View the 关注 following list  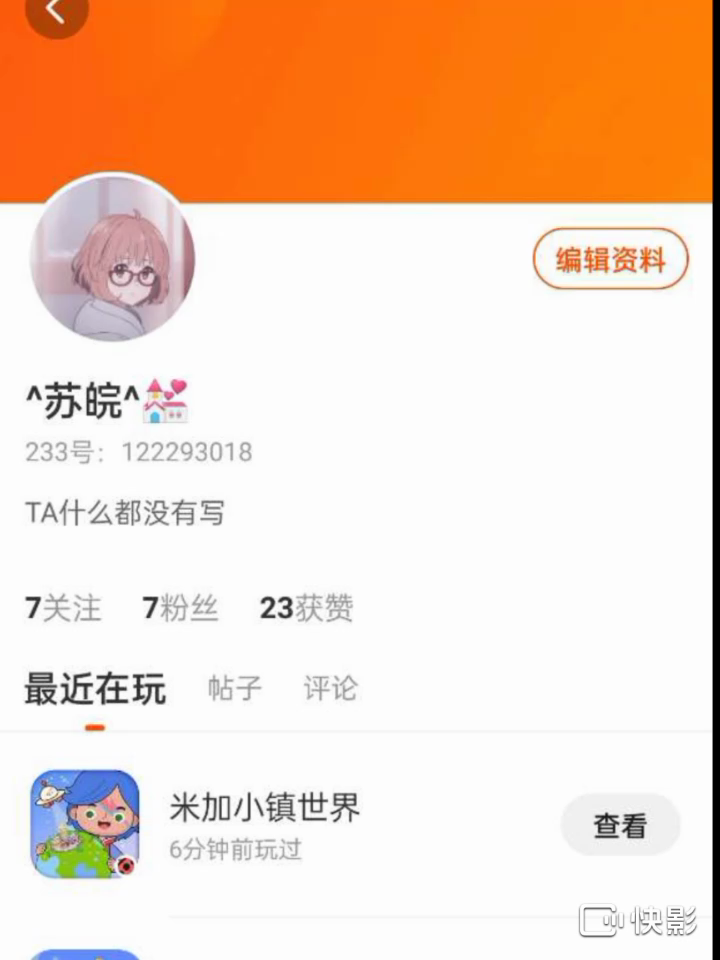pyautogui.click(x=63, y=608)
